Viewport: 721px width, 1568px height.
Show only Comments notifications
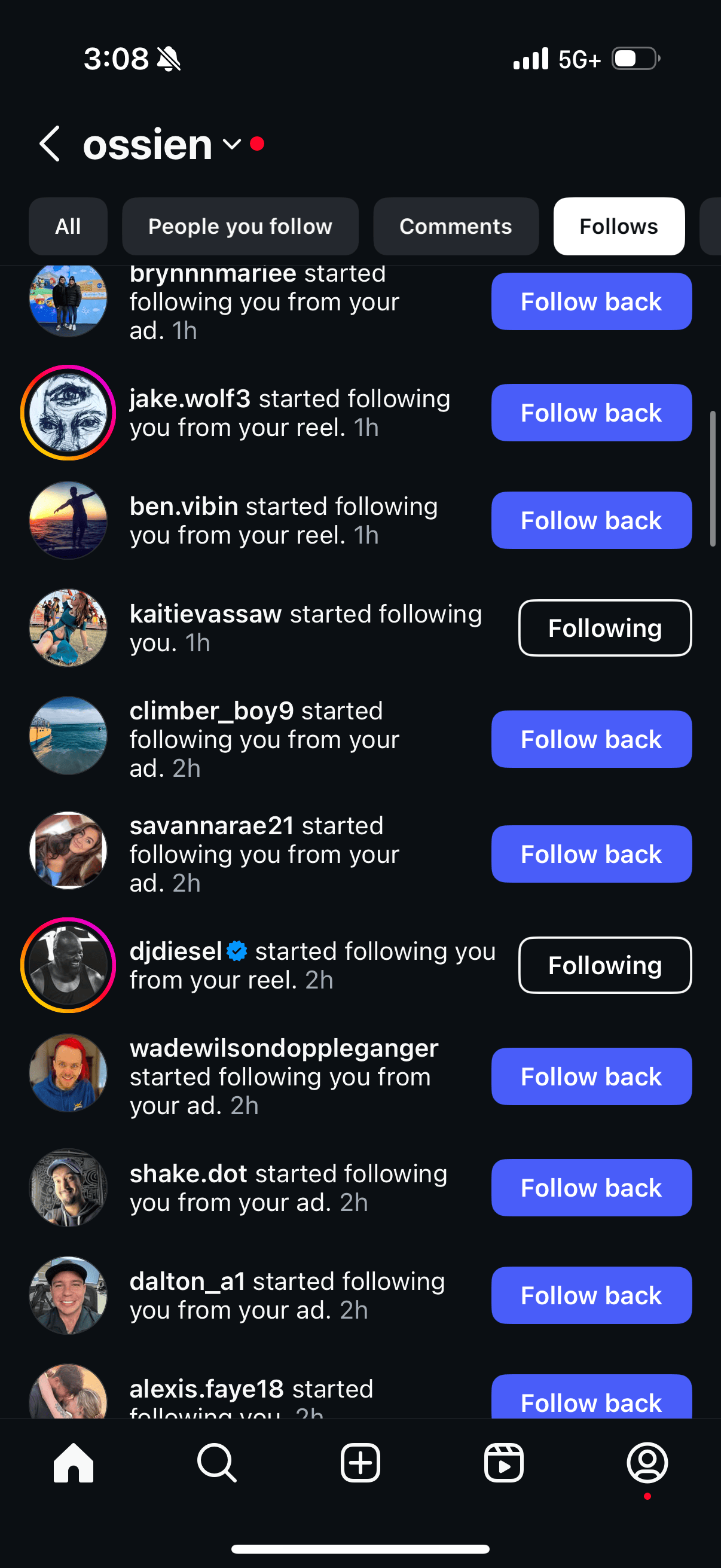pos(455,227)
